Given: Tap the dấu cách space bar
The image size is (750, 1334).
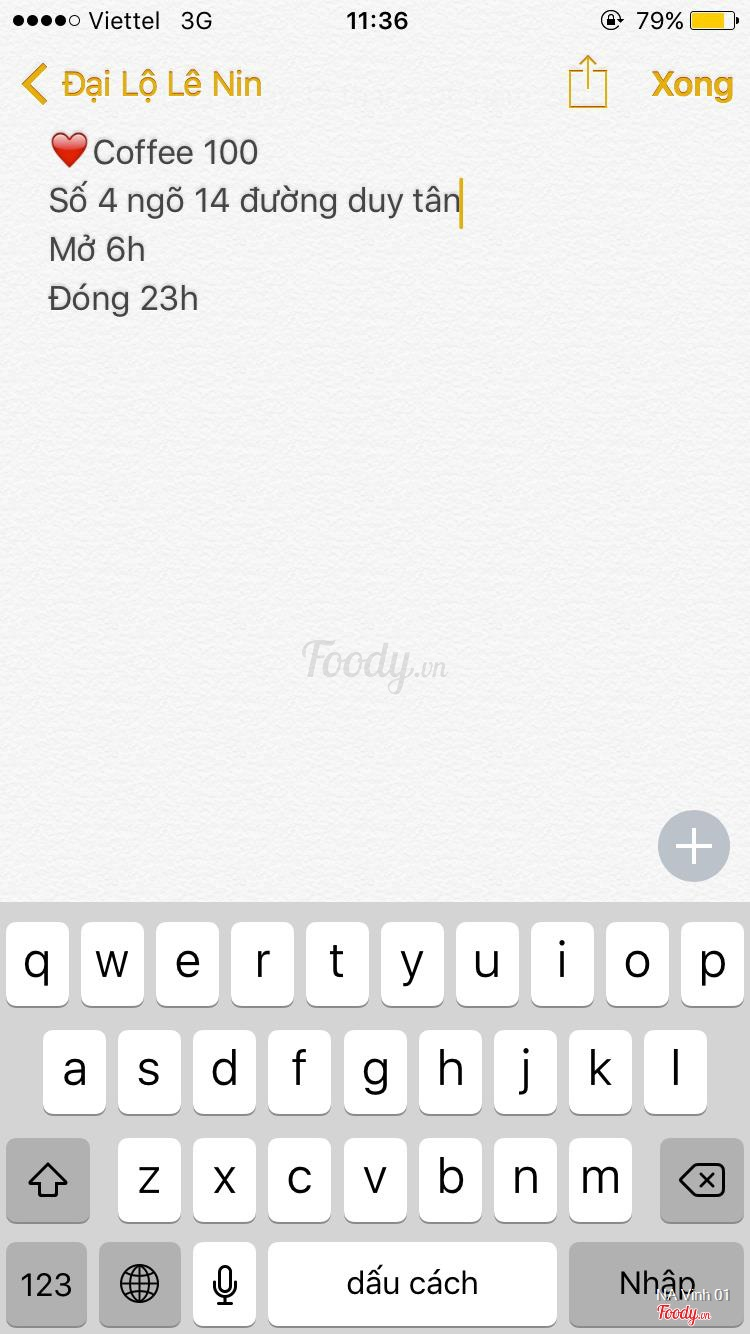Looking at the screenshot, I should [412, 1284].
